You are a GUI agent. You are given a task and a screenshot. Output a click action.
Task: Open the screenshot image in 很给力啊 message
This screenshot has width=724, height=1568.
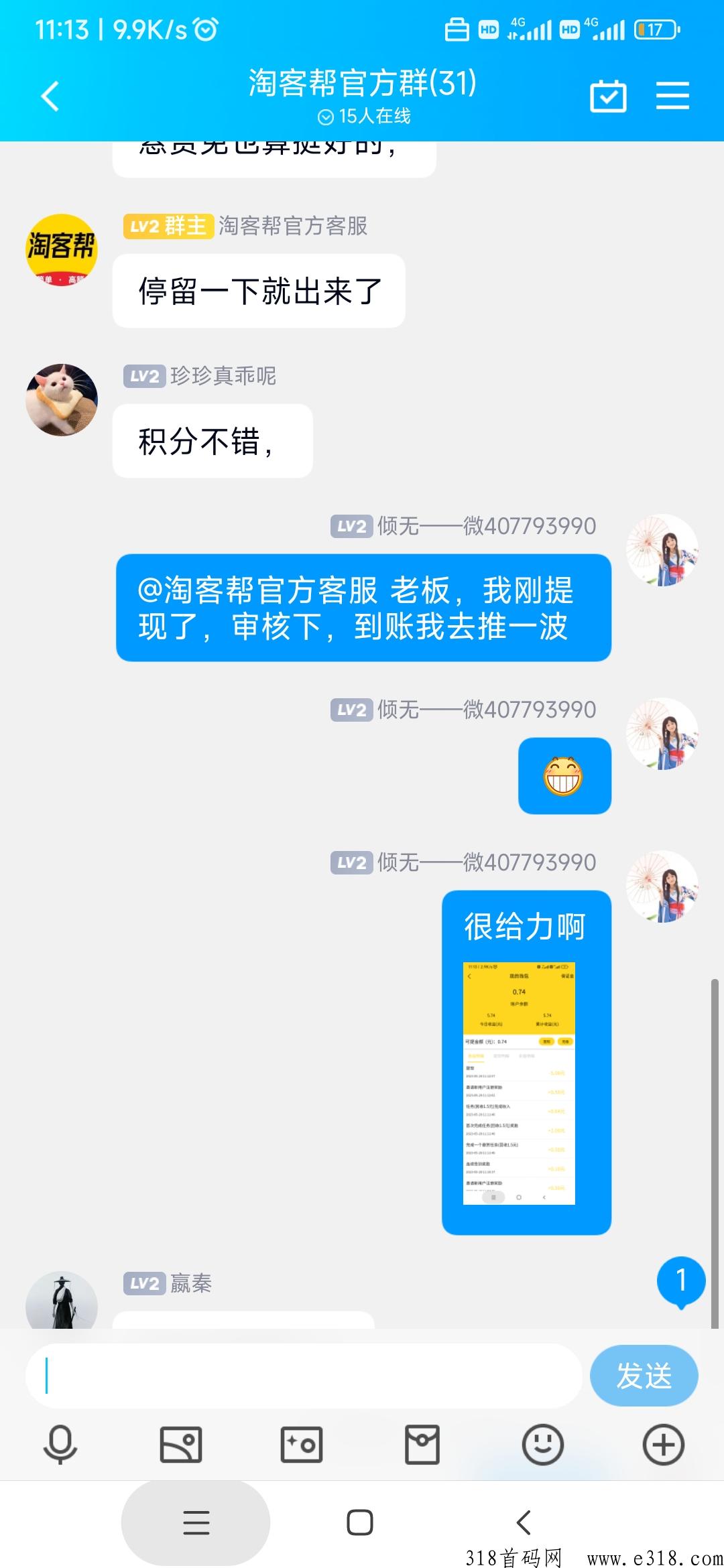click(519, 1083)
